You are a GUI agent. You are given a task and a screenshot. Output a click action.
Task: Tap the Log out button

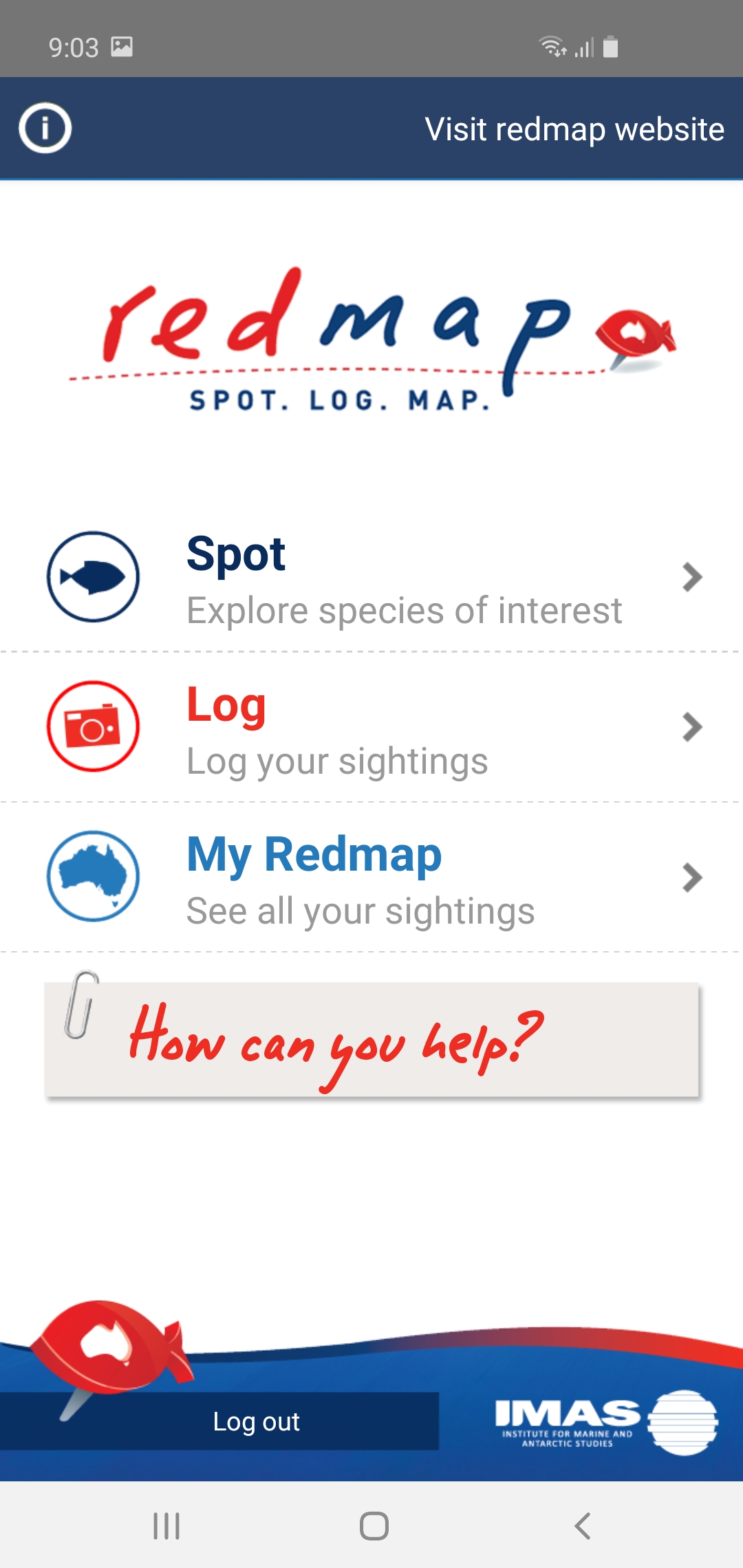[x=256, y=1421]
